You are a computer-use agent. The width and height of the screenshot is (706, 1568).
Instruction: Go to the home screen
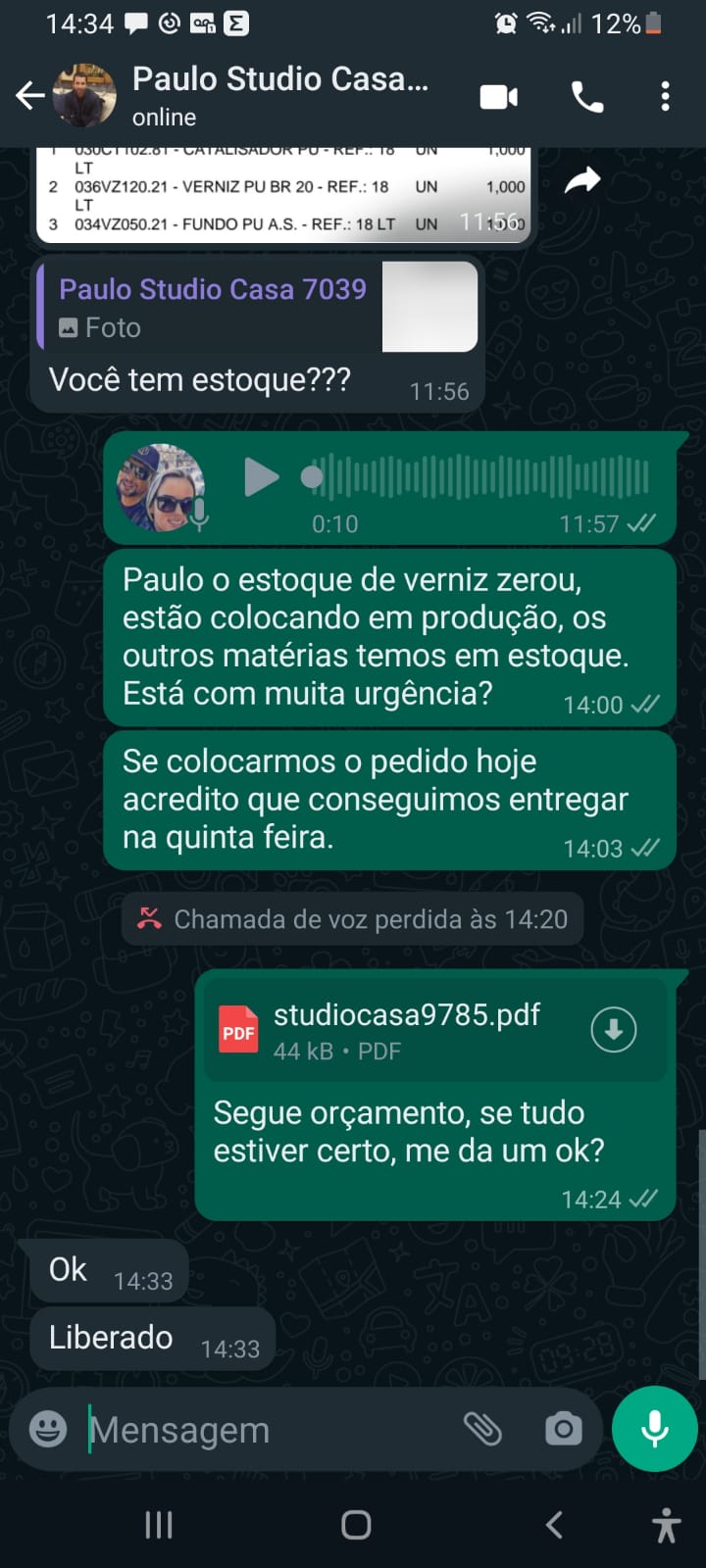pos(356,1525)
